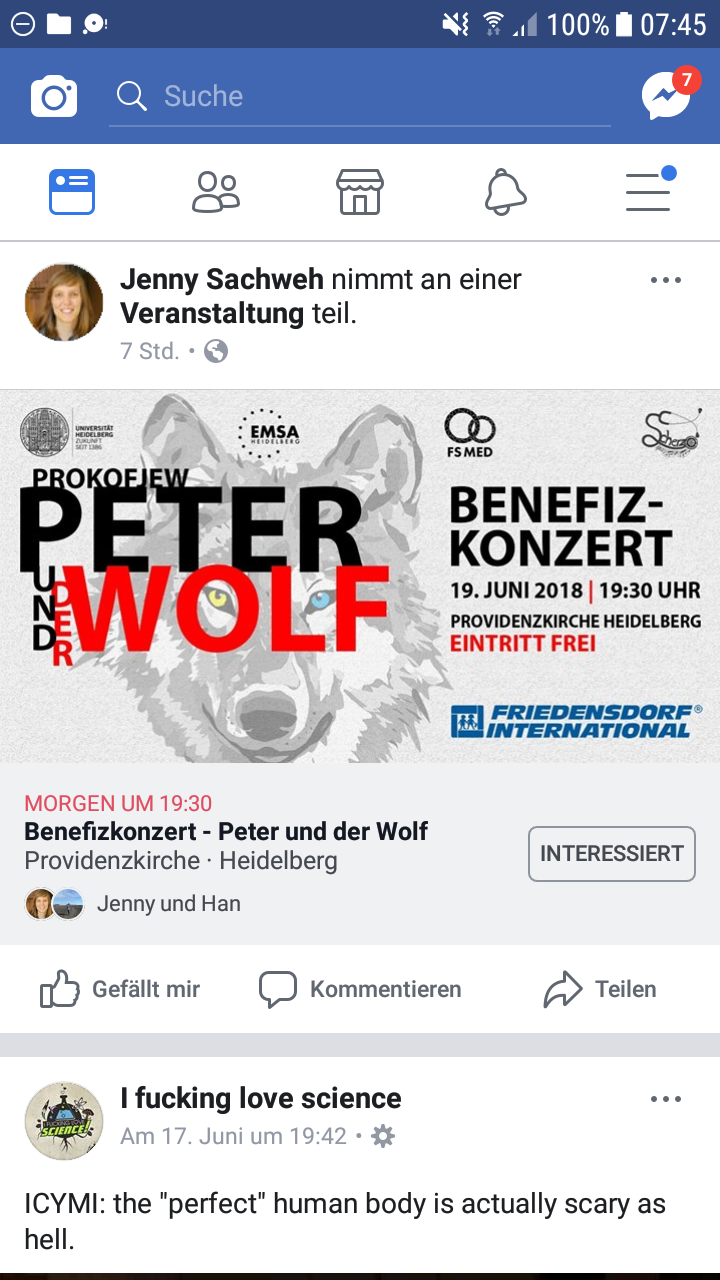The height and width of the screenshot is (1280, 720).
Task: Switch to the News Feed tab
Action: pos(72,192)
